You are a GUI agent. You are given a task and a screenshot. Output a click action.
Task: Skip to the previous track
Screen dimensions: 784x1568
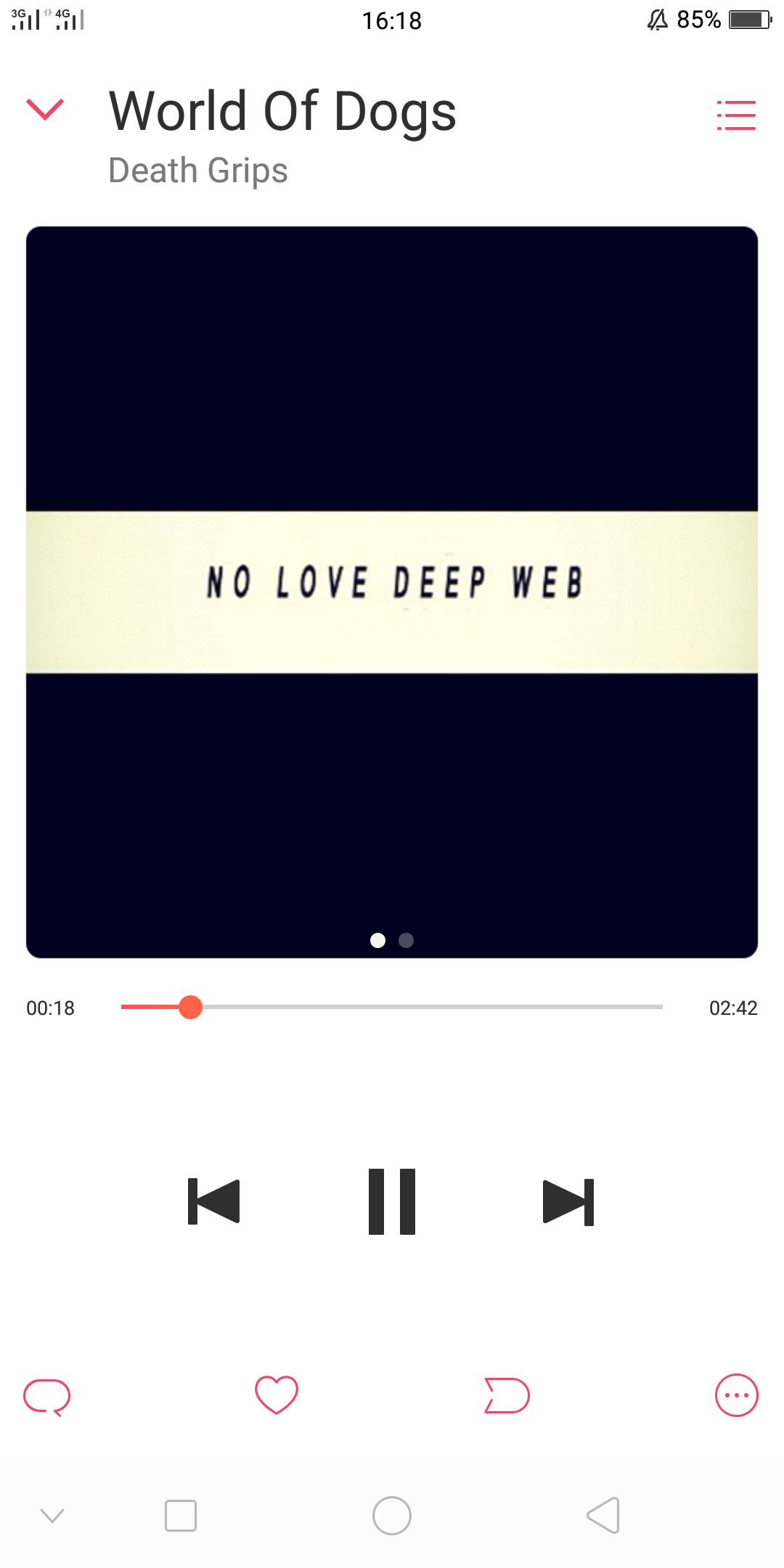pos(214,1201)
